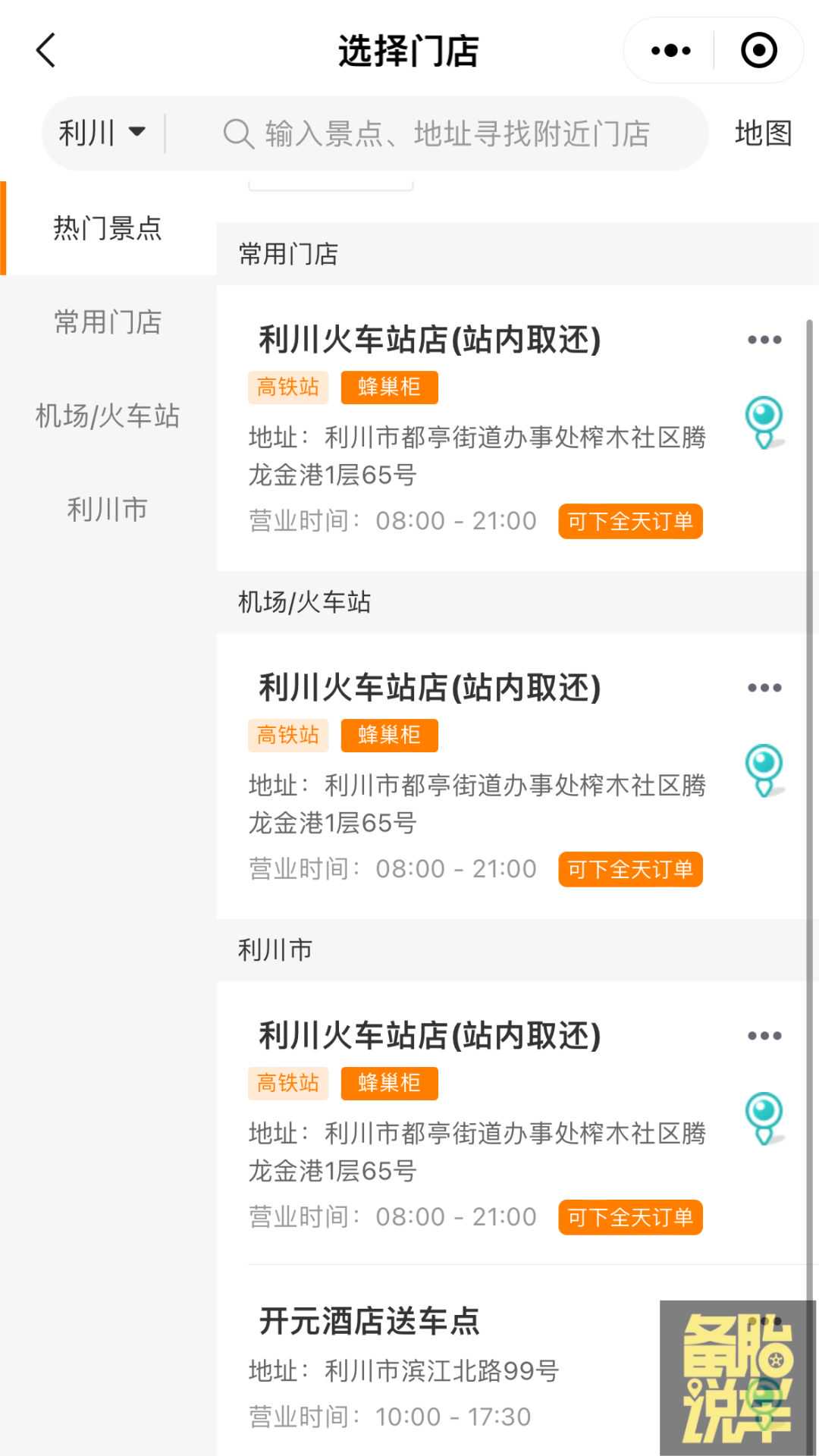Choose 利川火车站店 under 常用门店
The image size is (819, 1456).
pyautogui.click(x=429, y=340)
